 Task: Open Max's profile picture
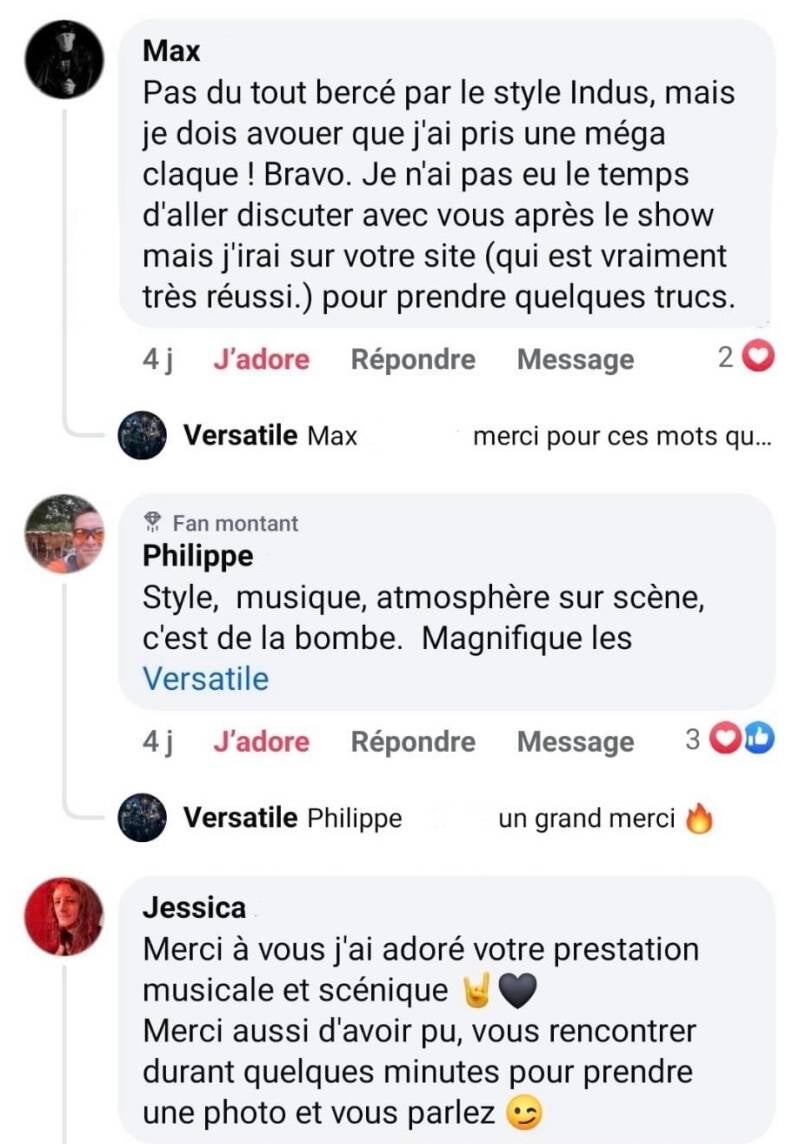(63, 59)
